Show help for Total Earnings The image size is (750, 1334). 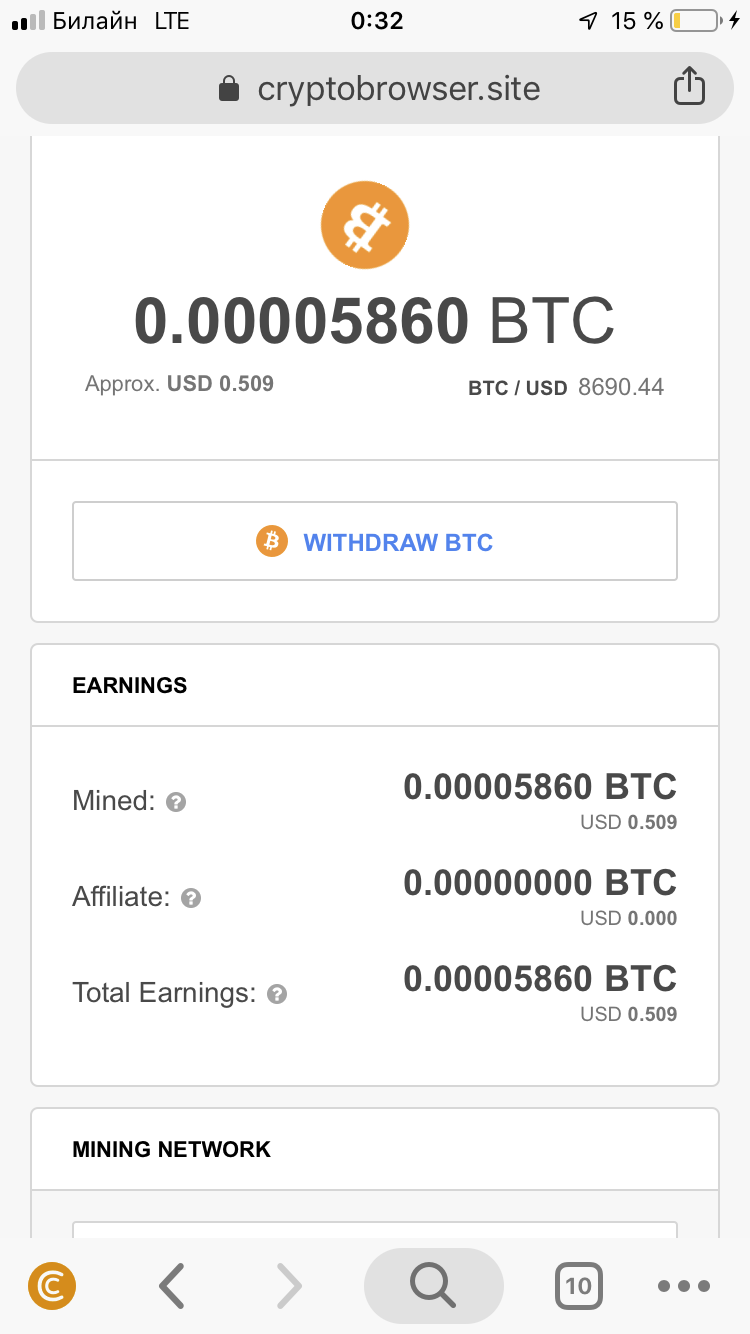pyautogui.click(x=277, y=994)
